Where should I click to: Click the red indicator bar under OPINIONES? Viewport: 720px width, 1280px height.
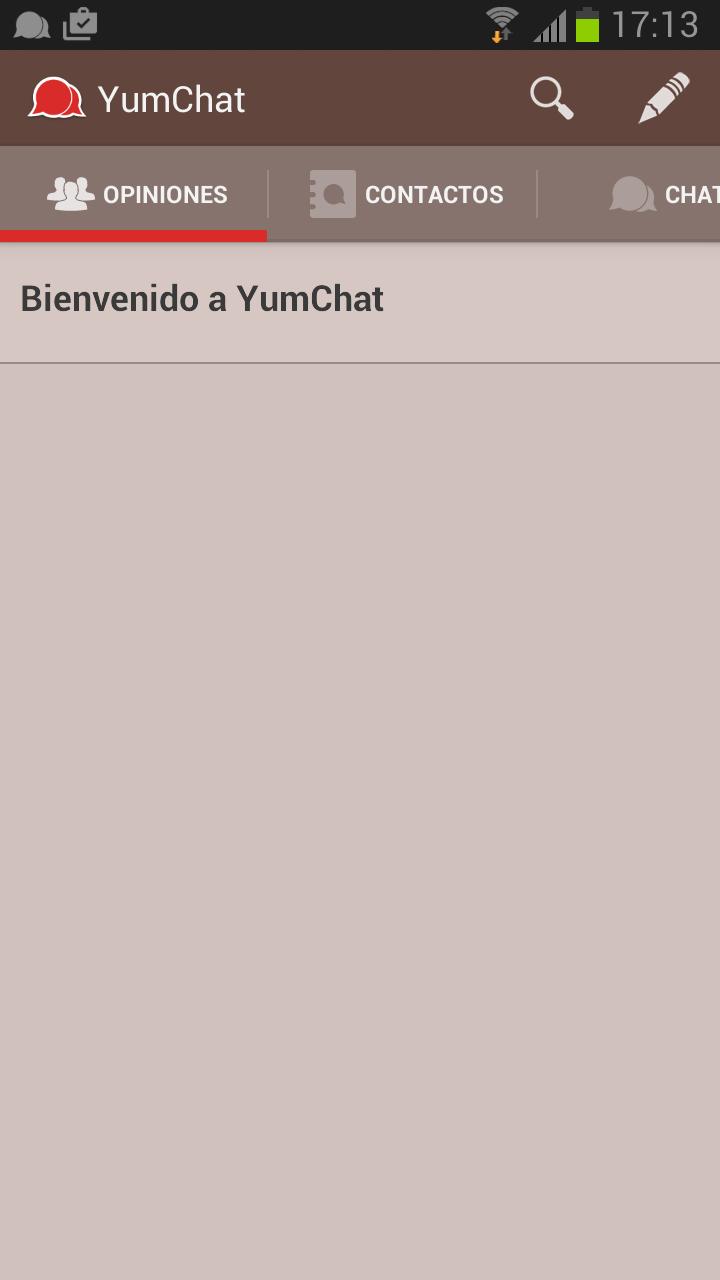134,236
